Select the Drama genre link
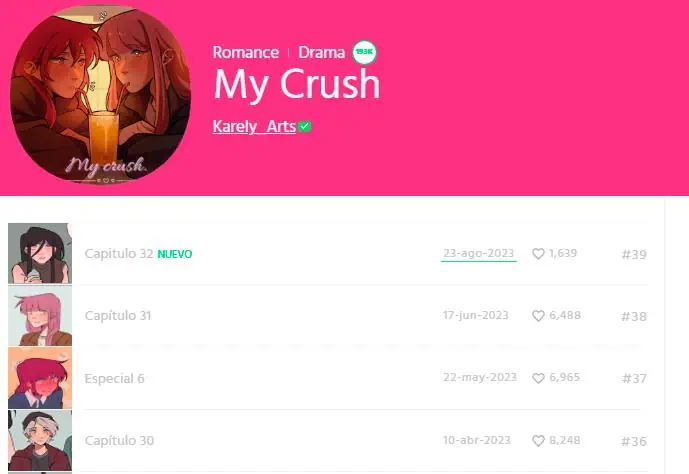Image resolution: width=689 pixels, height=474 pixels. tap(321, 52)
